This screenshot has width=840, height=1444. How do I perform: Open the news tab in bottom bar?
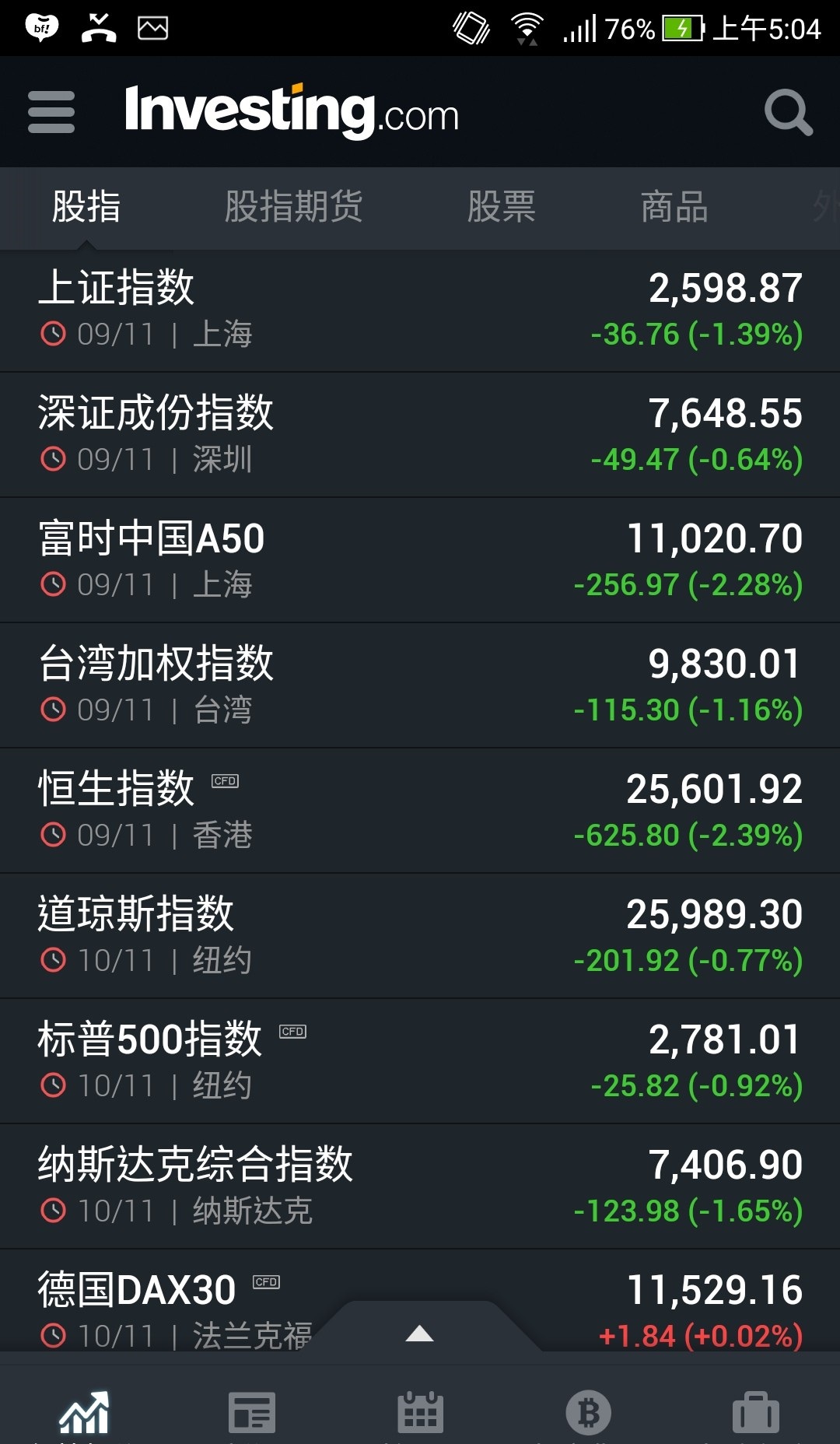(252, 1412)
